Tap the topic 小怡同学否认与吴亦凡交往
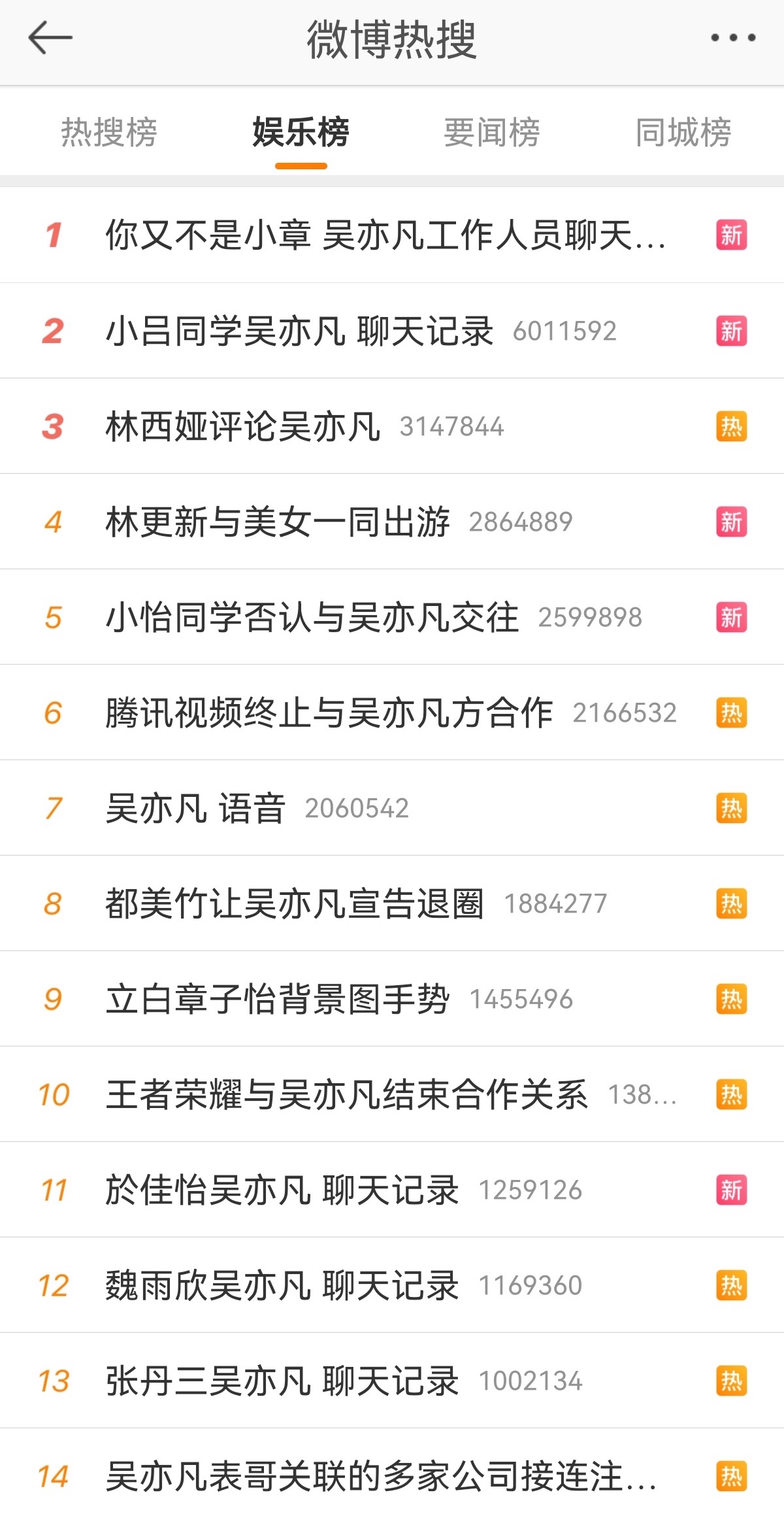784x1514 pixels. 312,617
